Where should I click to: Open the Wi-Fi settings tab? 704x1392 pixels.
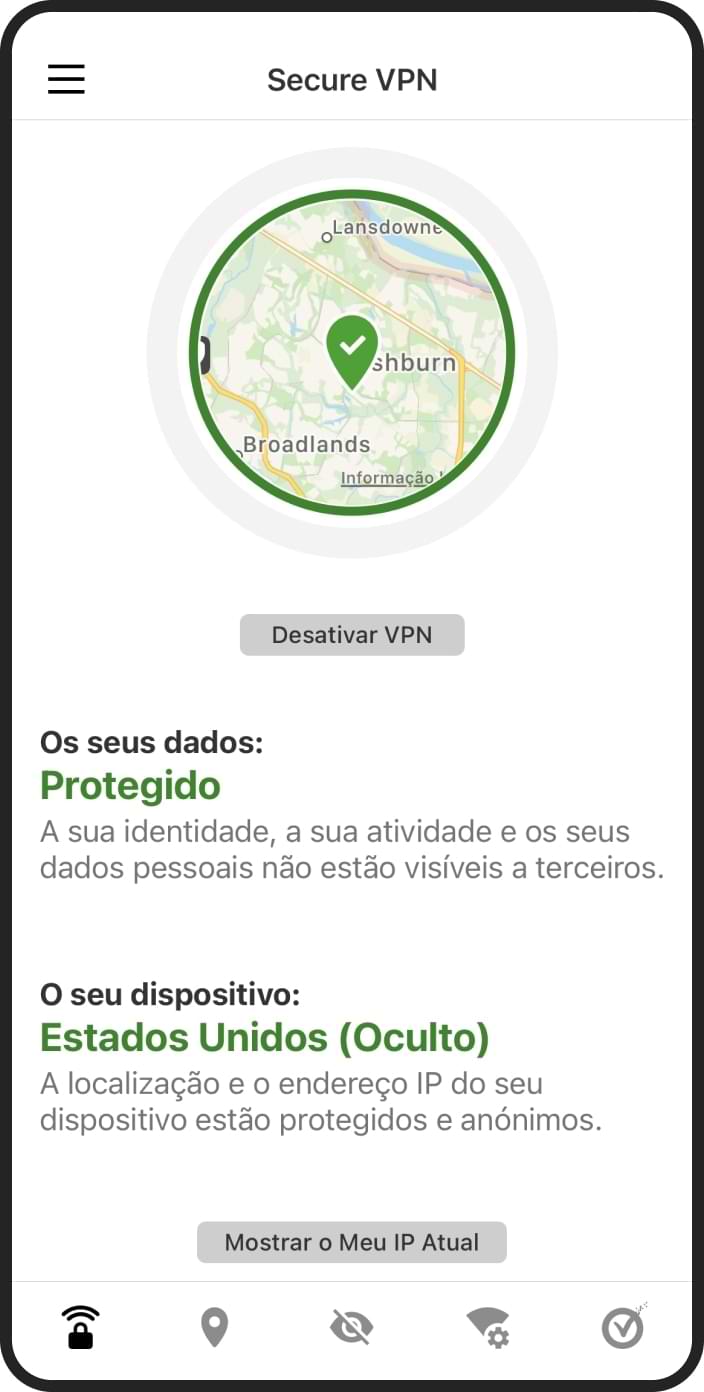pos(488,1328)
